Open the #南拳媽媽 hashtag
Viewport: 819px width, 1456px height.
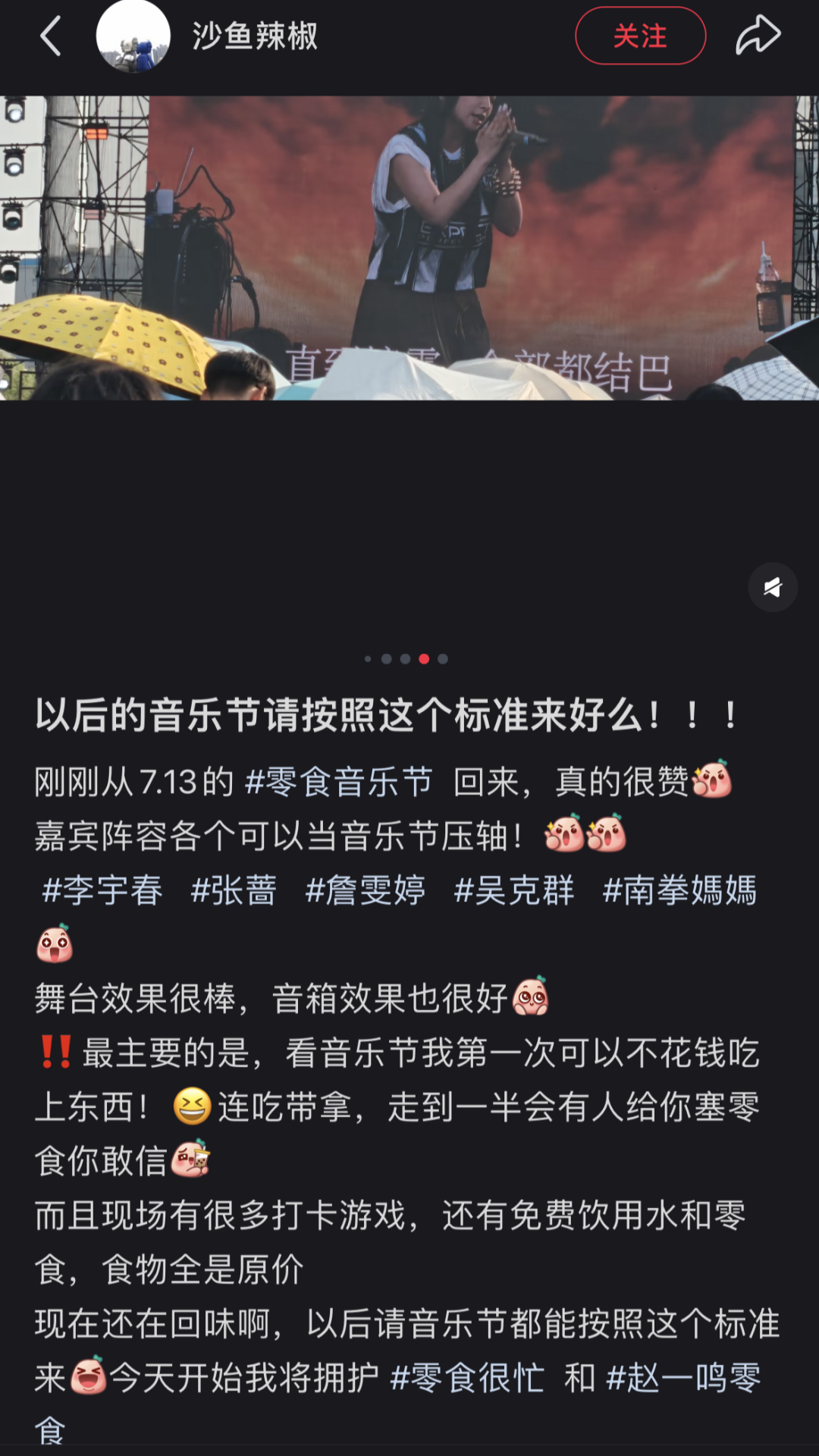coord(679,890)
